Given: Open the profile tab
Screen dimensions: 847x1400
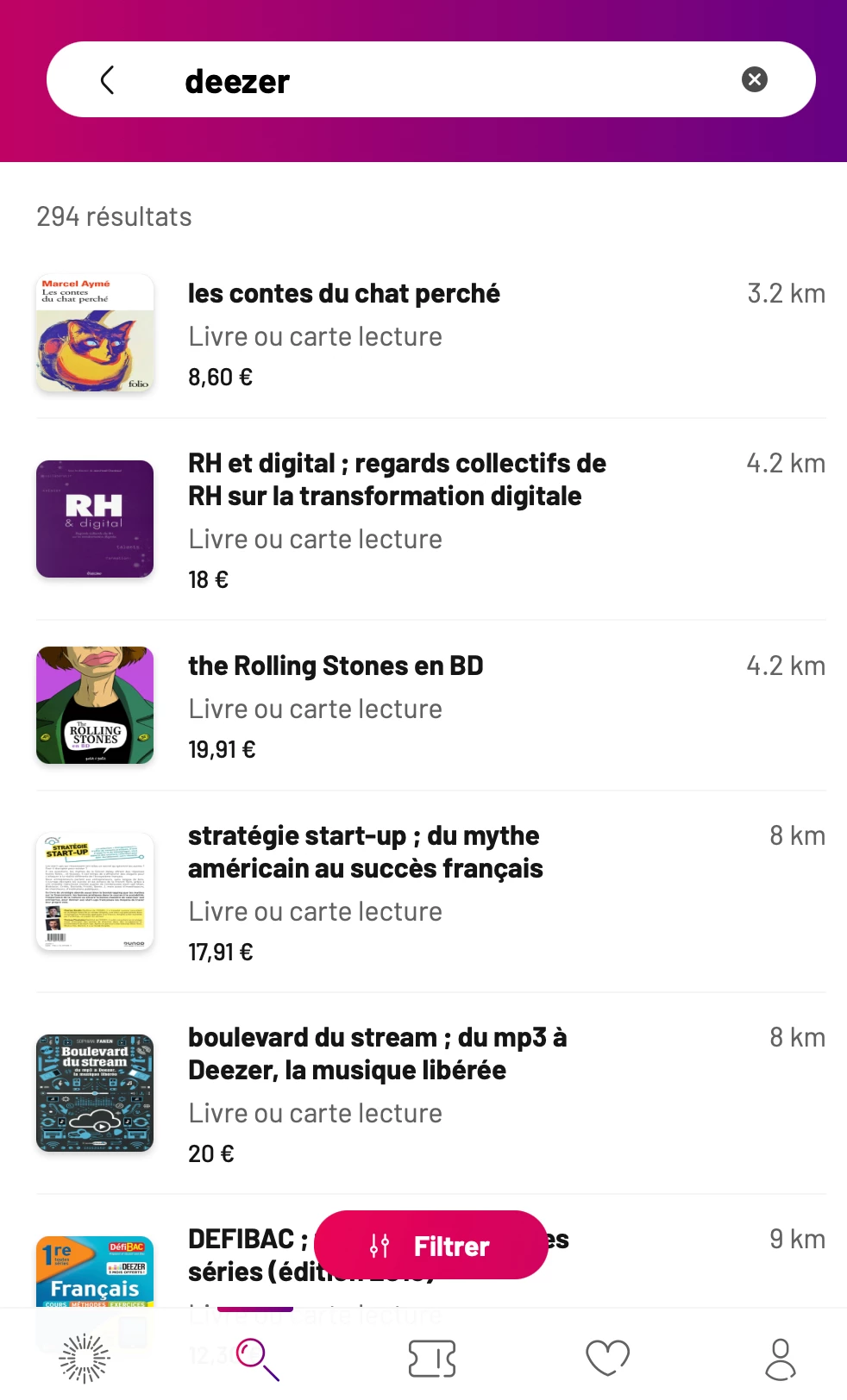Looking at the screenshot, I should tap(781, 1359).
